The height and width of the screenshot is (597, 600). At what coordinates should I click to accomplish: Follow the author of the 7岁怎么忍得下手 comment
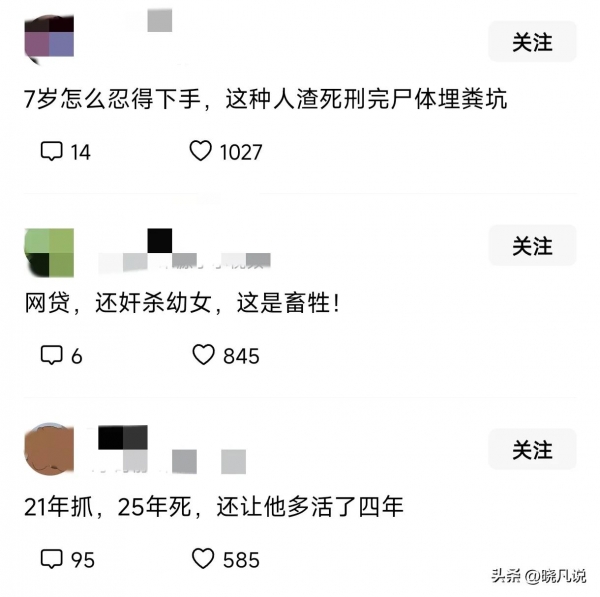[x=532, y=42]
